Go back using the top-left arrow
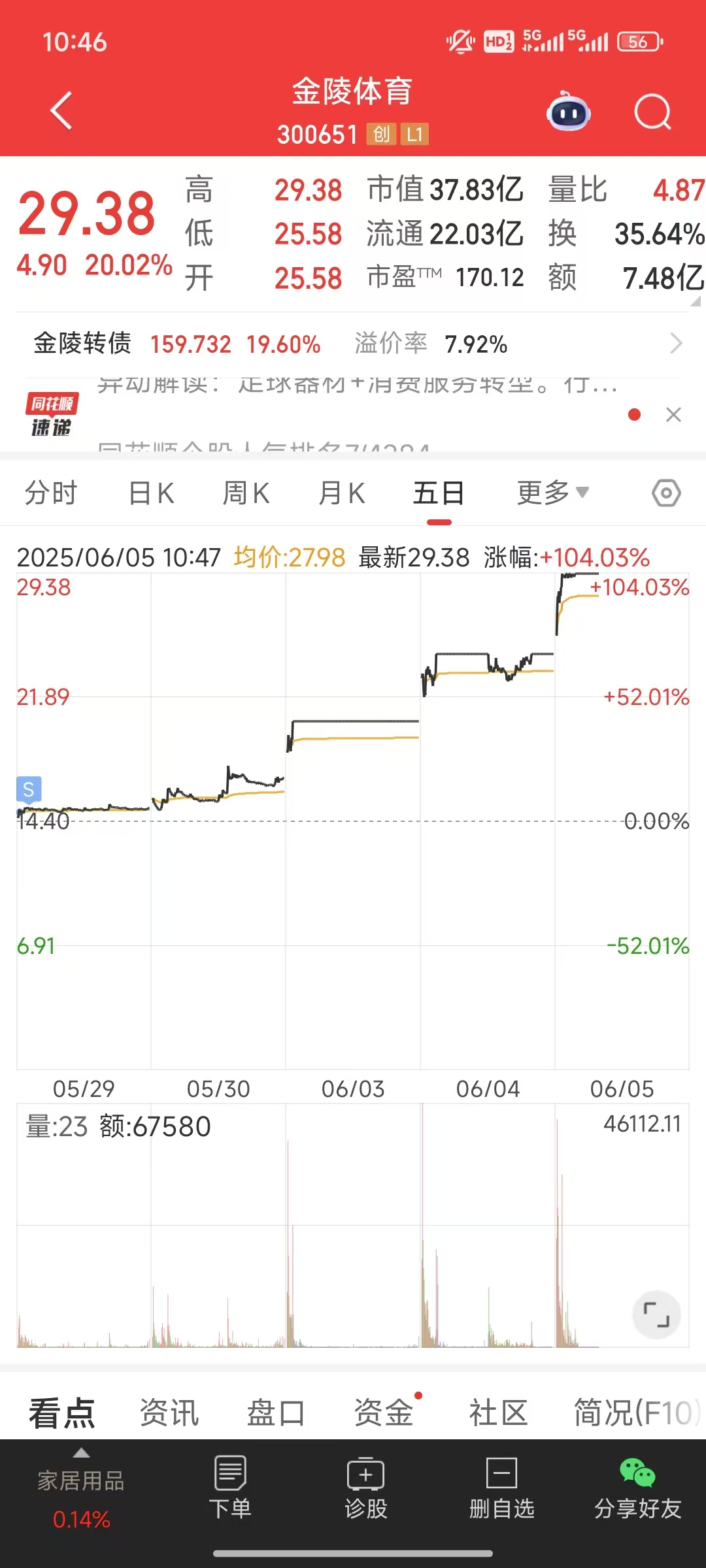The image size is (706, 1568). click(61, 111)
